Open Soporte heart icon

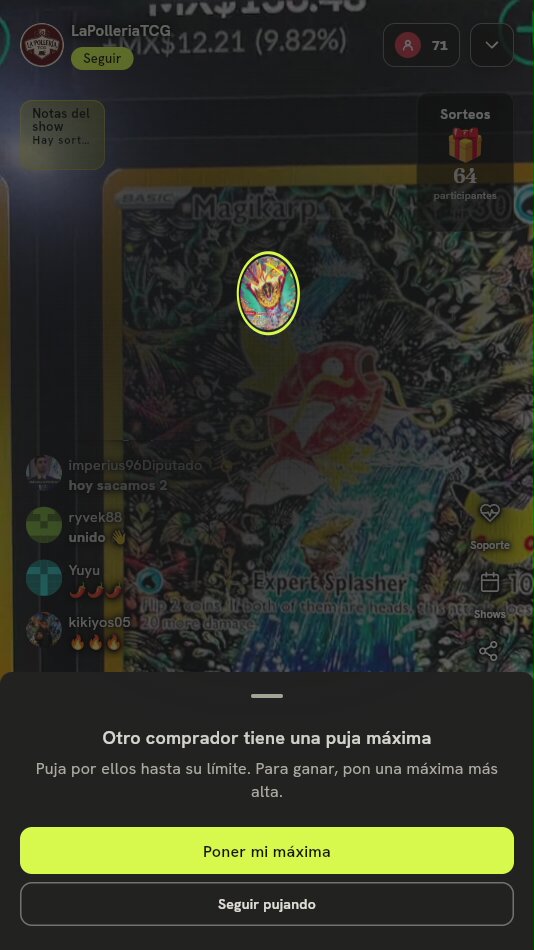489,513
